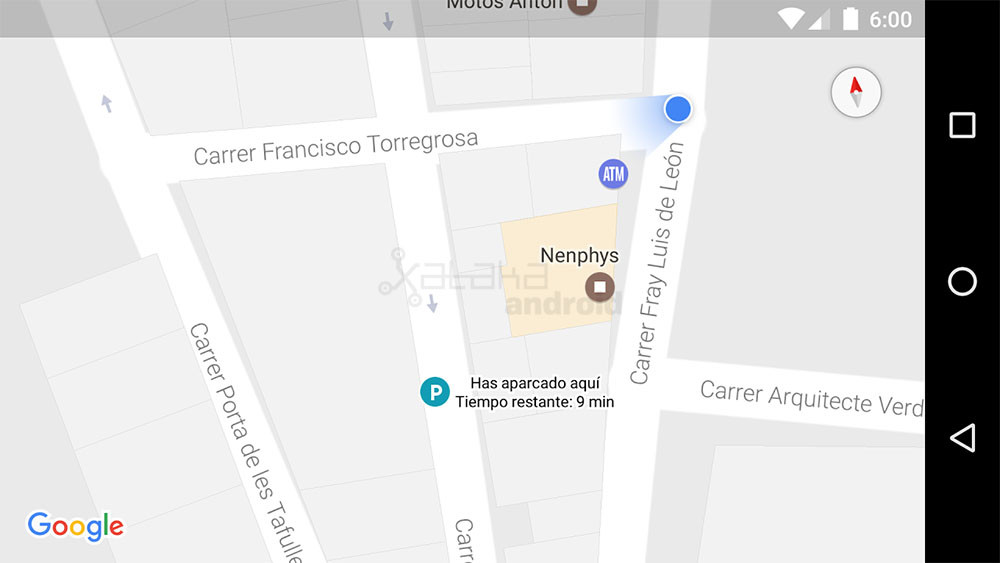Go to the home screen

click(x=962, y=282)
